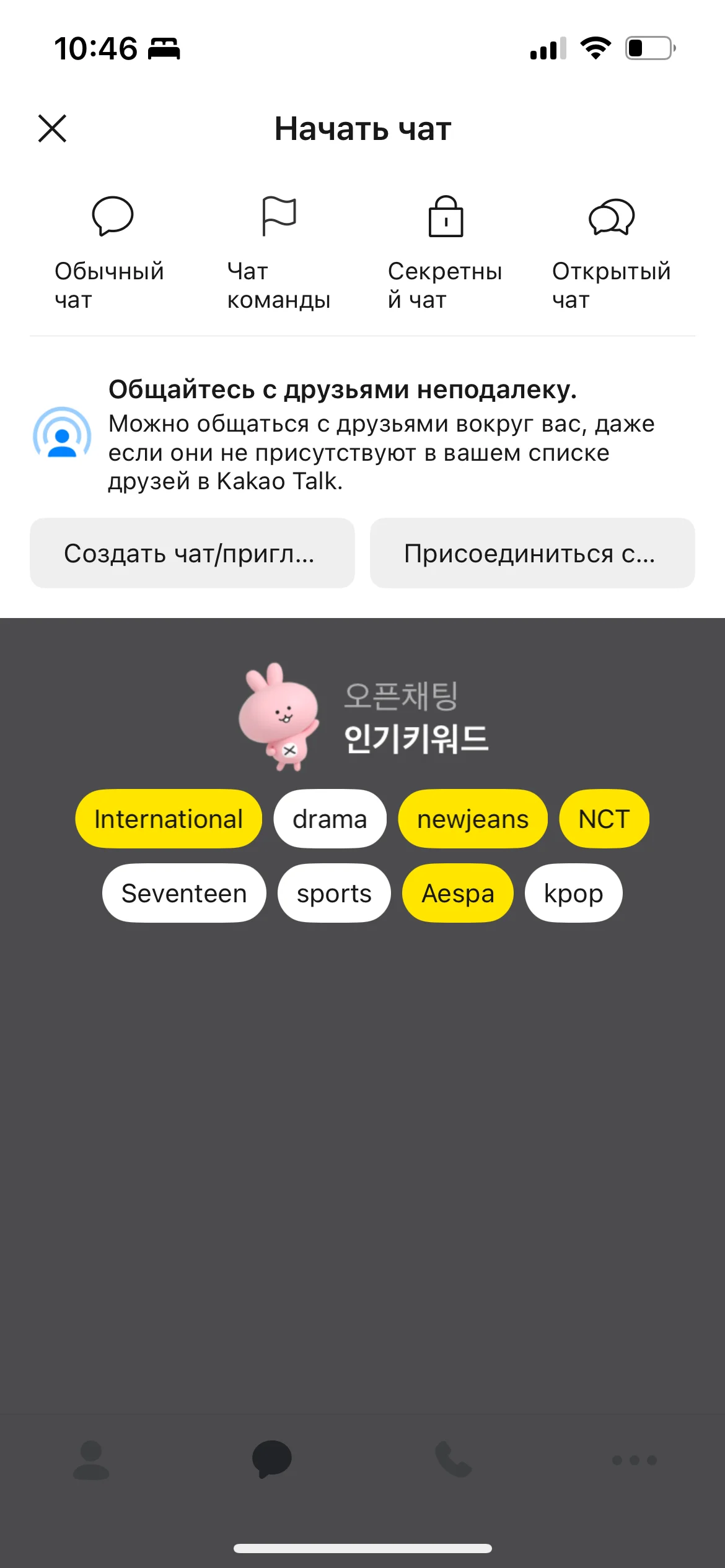This screenshot has height=1568, width=725.
Task: Tap Создать чат/пригл... button
Action: (192, 553)
